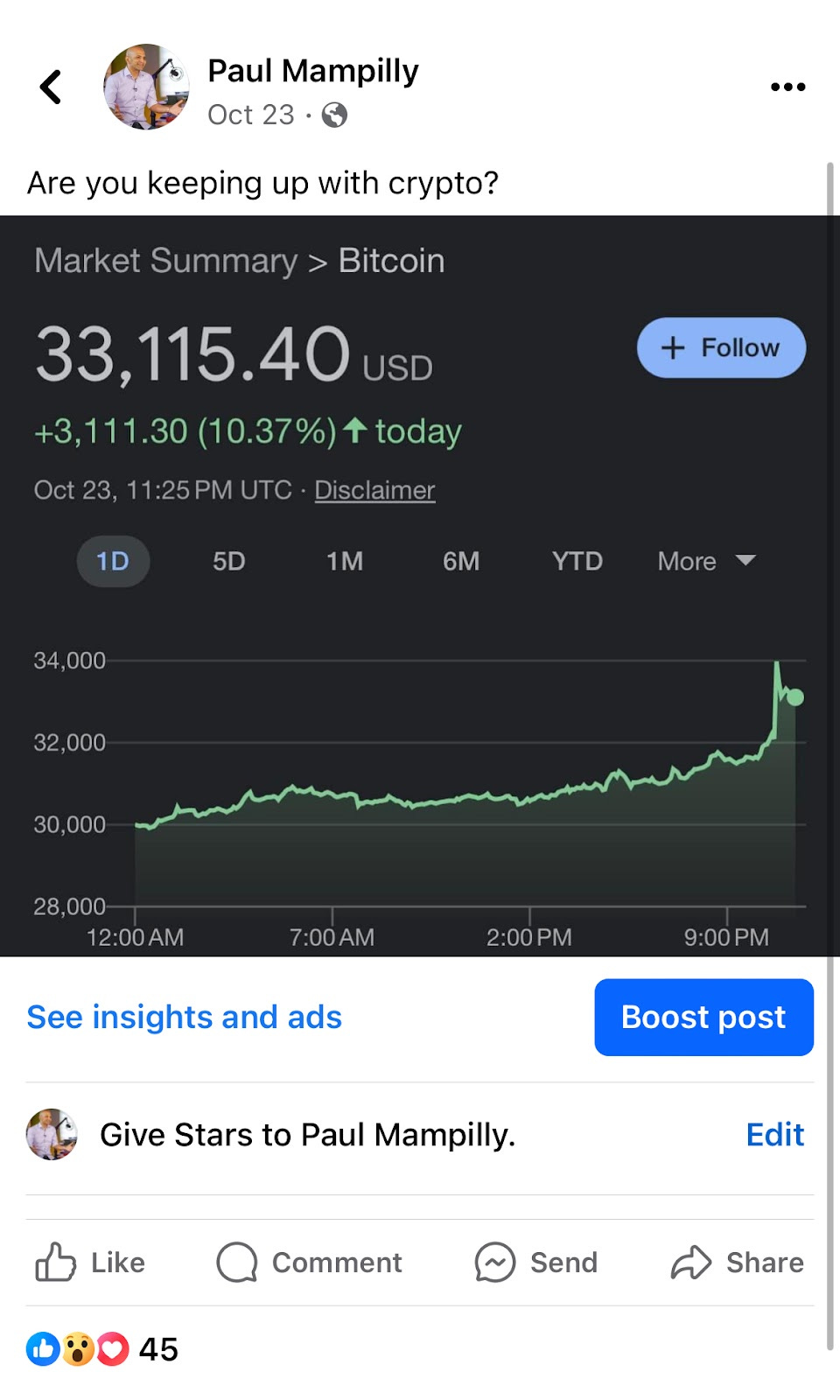Viewport: 840px width, 1400px height.
Task: Open Paul Mampilly's profile picture
Action: tap(147, 87)
